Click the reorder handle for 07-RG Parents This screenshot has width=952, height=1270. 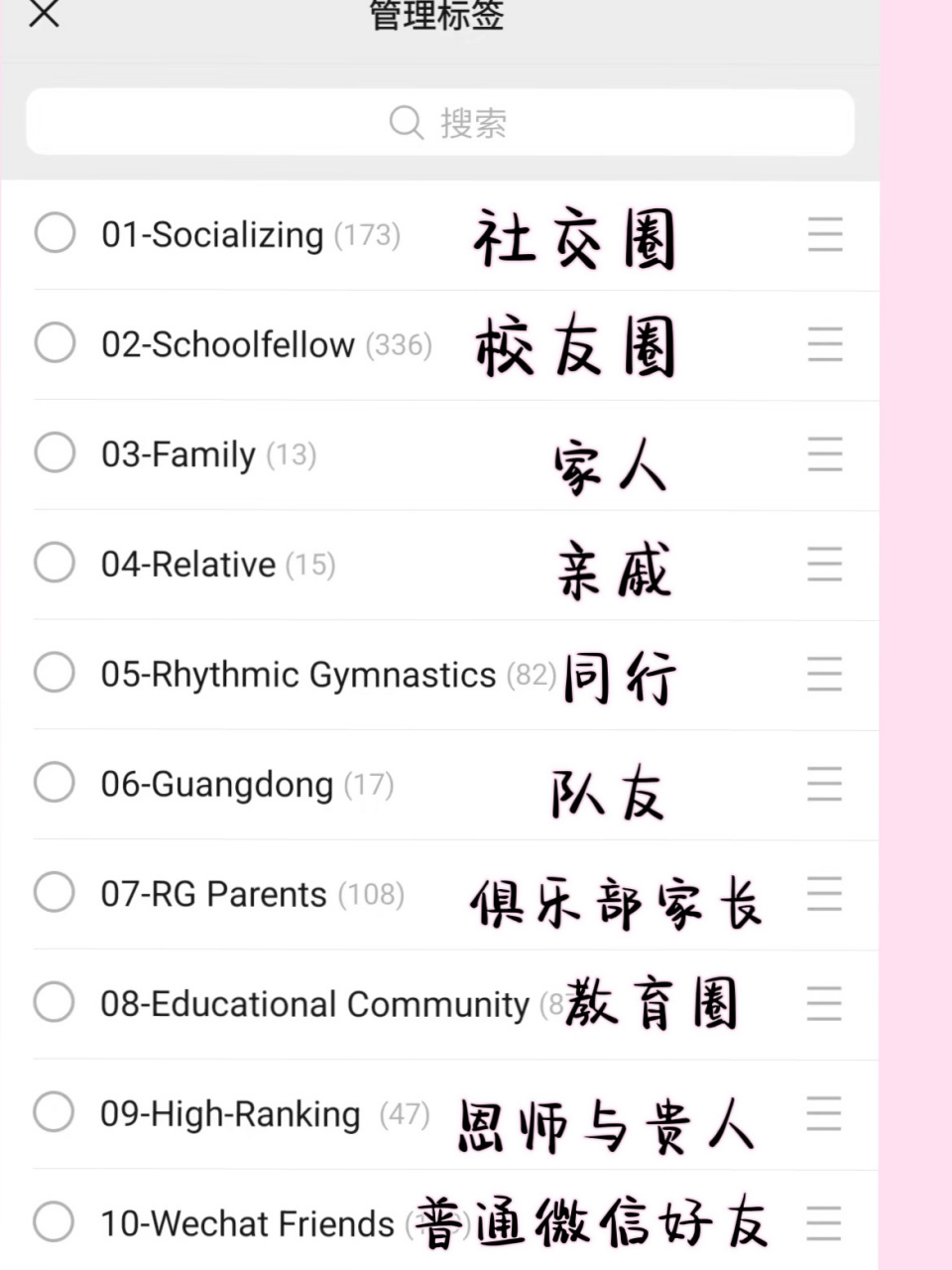tap(824, 894)
